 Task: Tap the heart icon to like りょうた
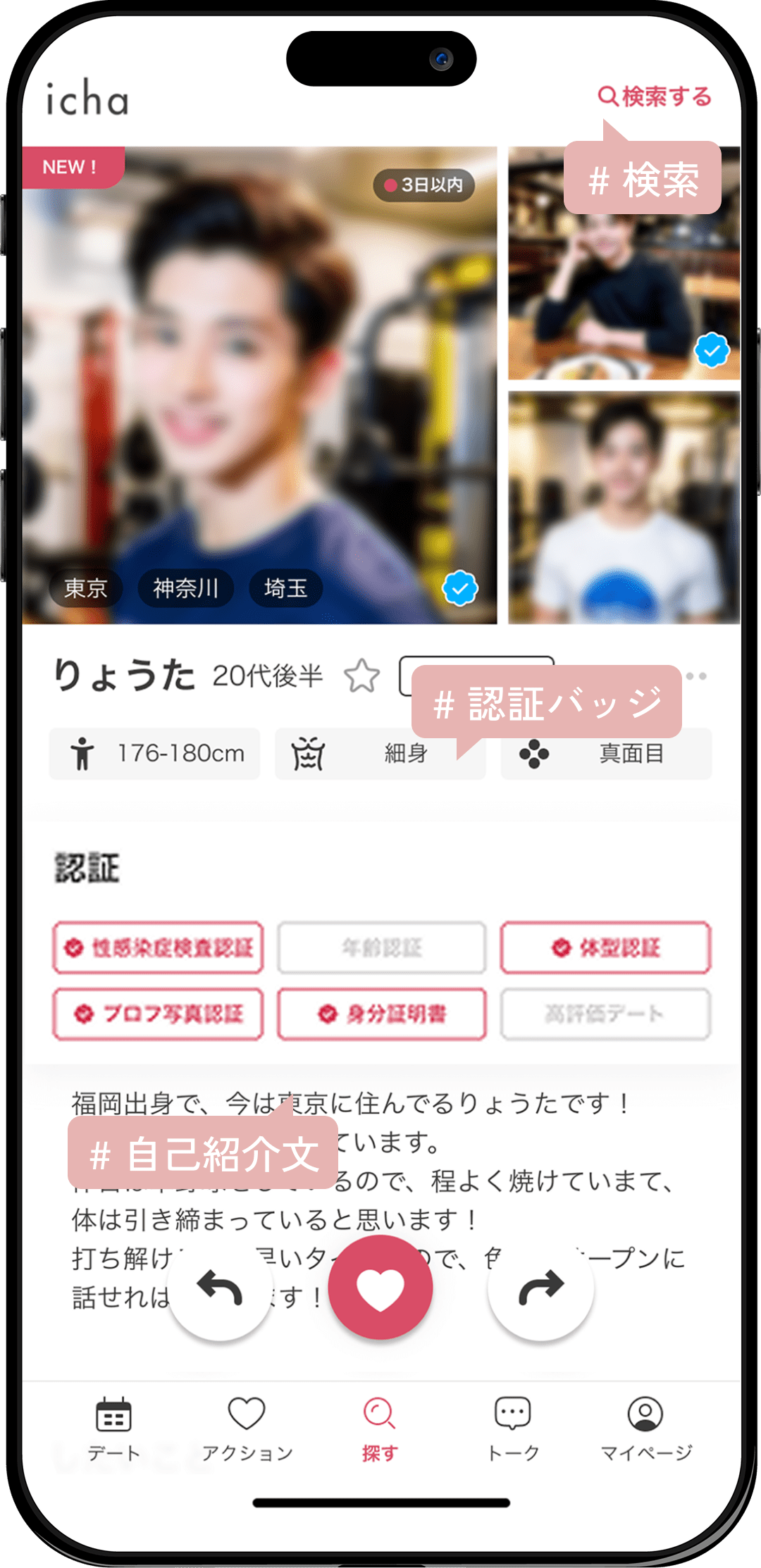point(380,1287)
